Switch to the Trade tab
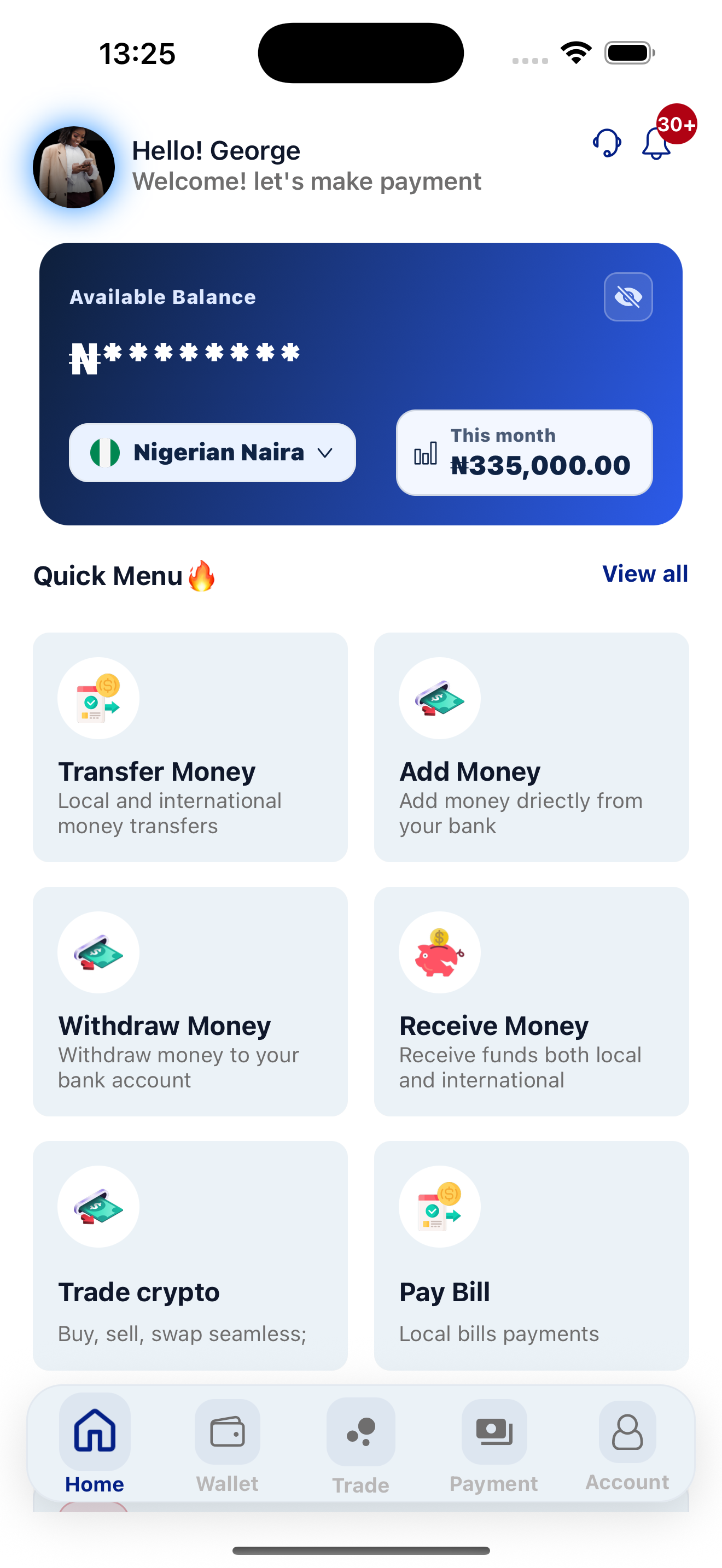Image resolution: width=722 pixels, height=1568 pixels. pos(360,1446)
